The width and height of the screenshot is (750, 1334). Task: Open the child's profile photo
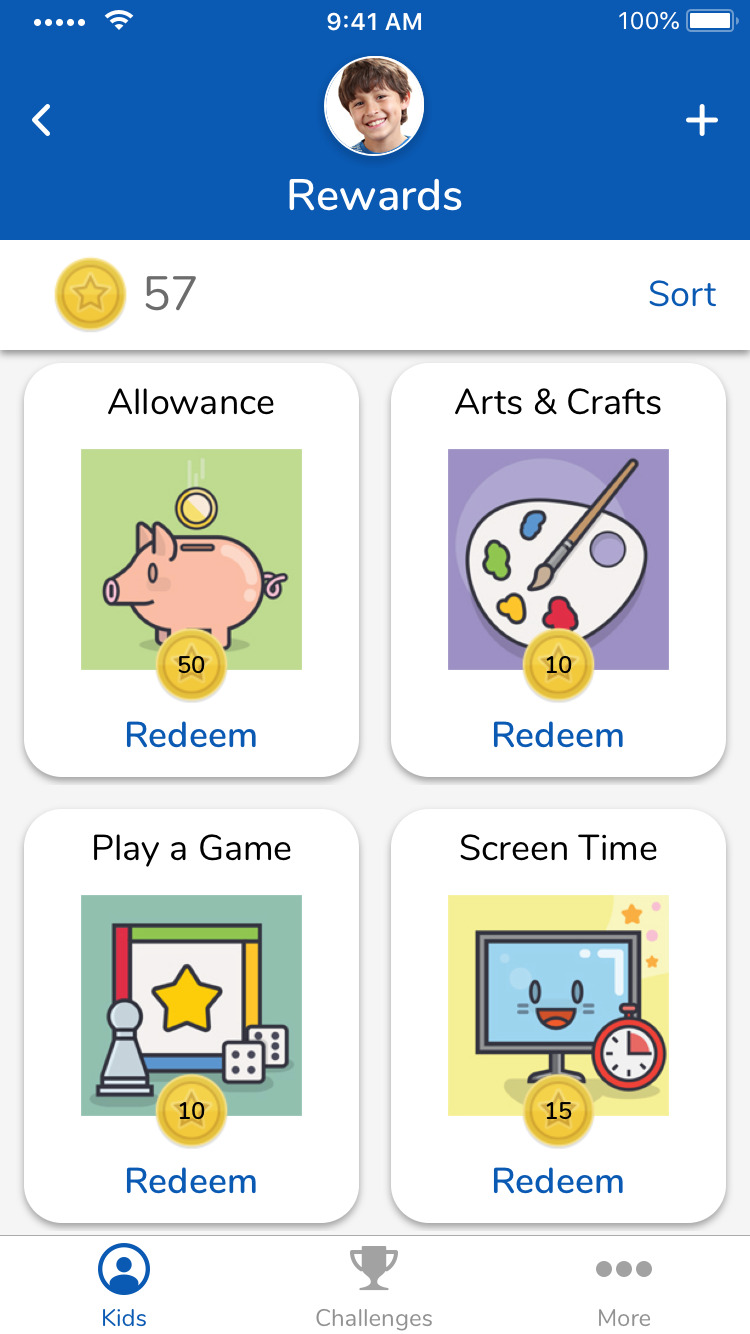(374, 106)
